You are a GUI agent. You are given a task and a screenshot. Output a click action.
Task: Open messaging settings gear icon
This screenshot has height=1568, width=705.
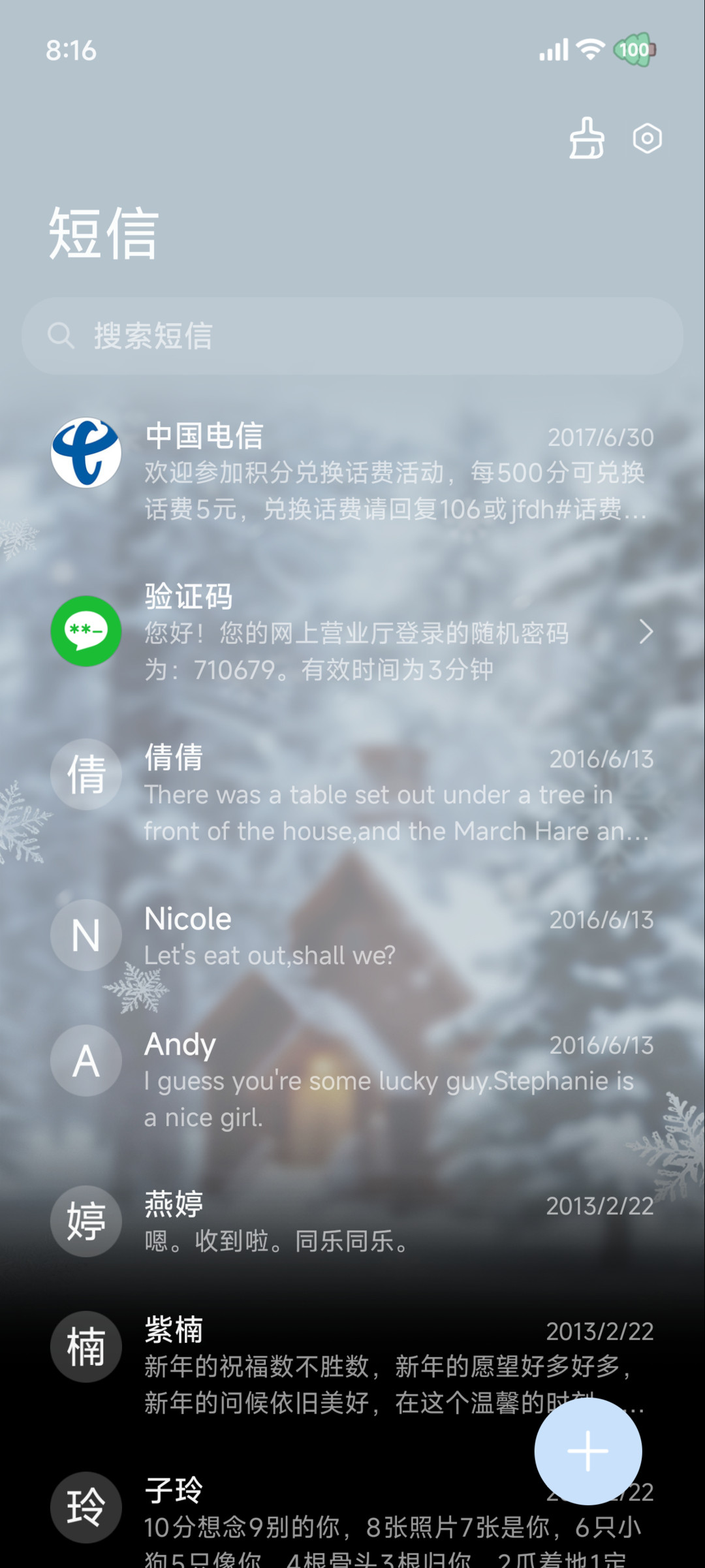pos(647,138)
